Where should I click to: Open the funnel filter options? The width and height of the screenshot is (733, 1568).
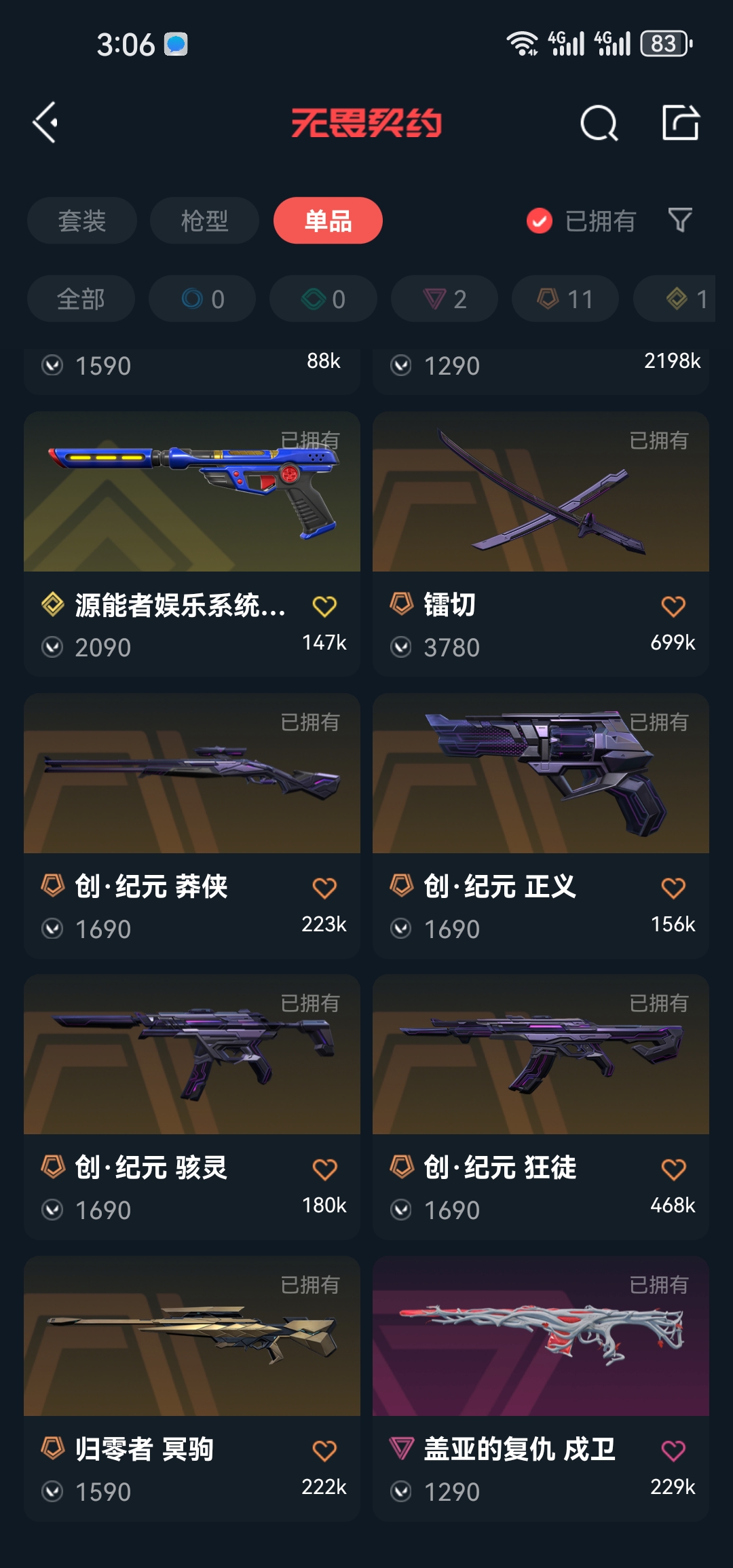(680, 221)
